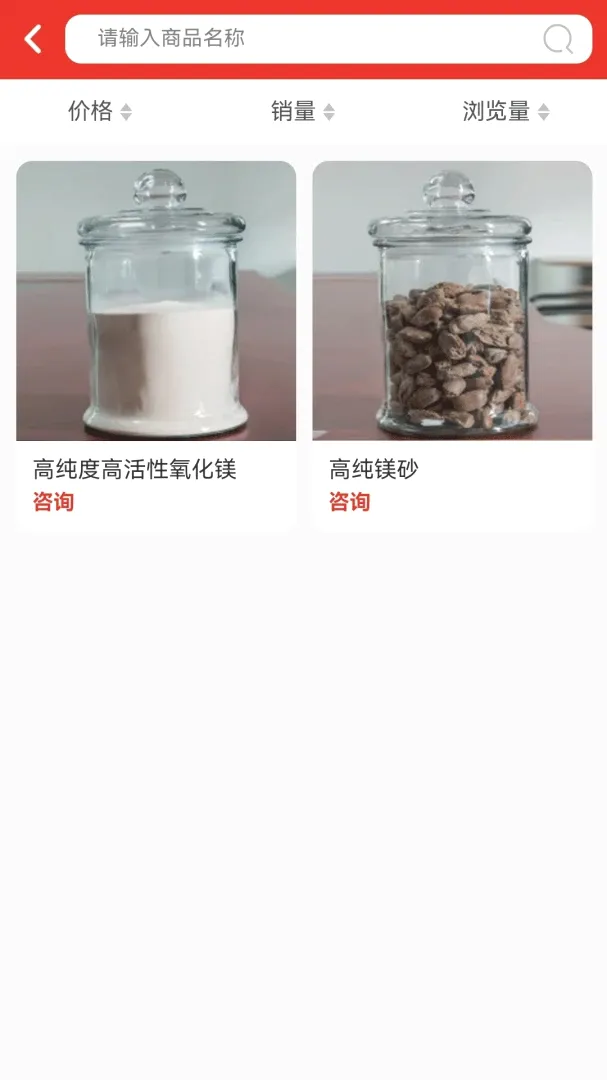
Task: Go back using the top-left arrow
Action: [x=33, y=39]
